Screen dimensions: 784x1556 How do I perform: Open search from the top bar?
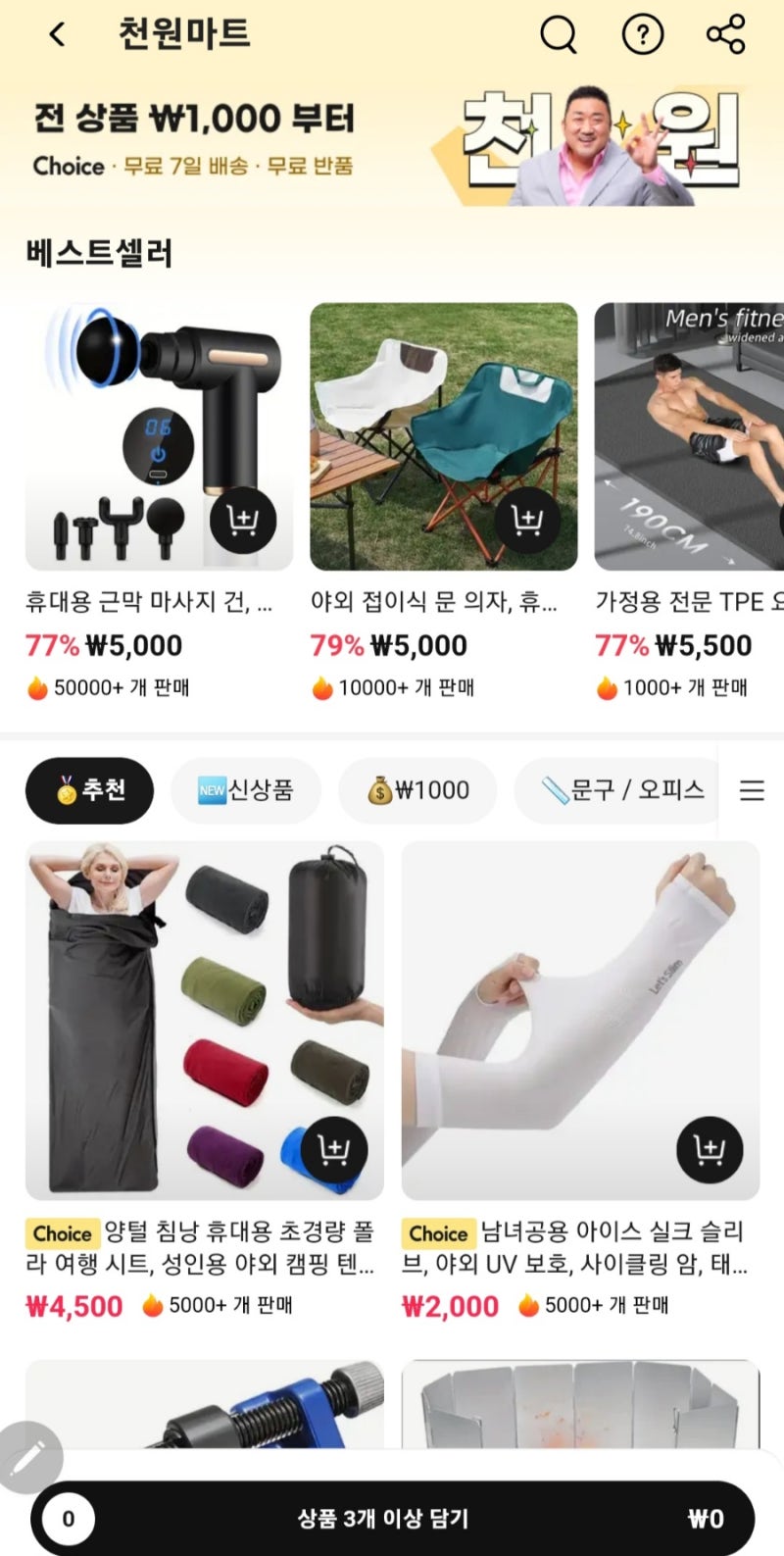[x=558, y=35]
